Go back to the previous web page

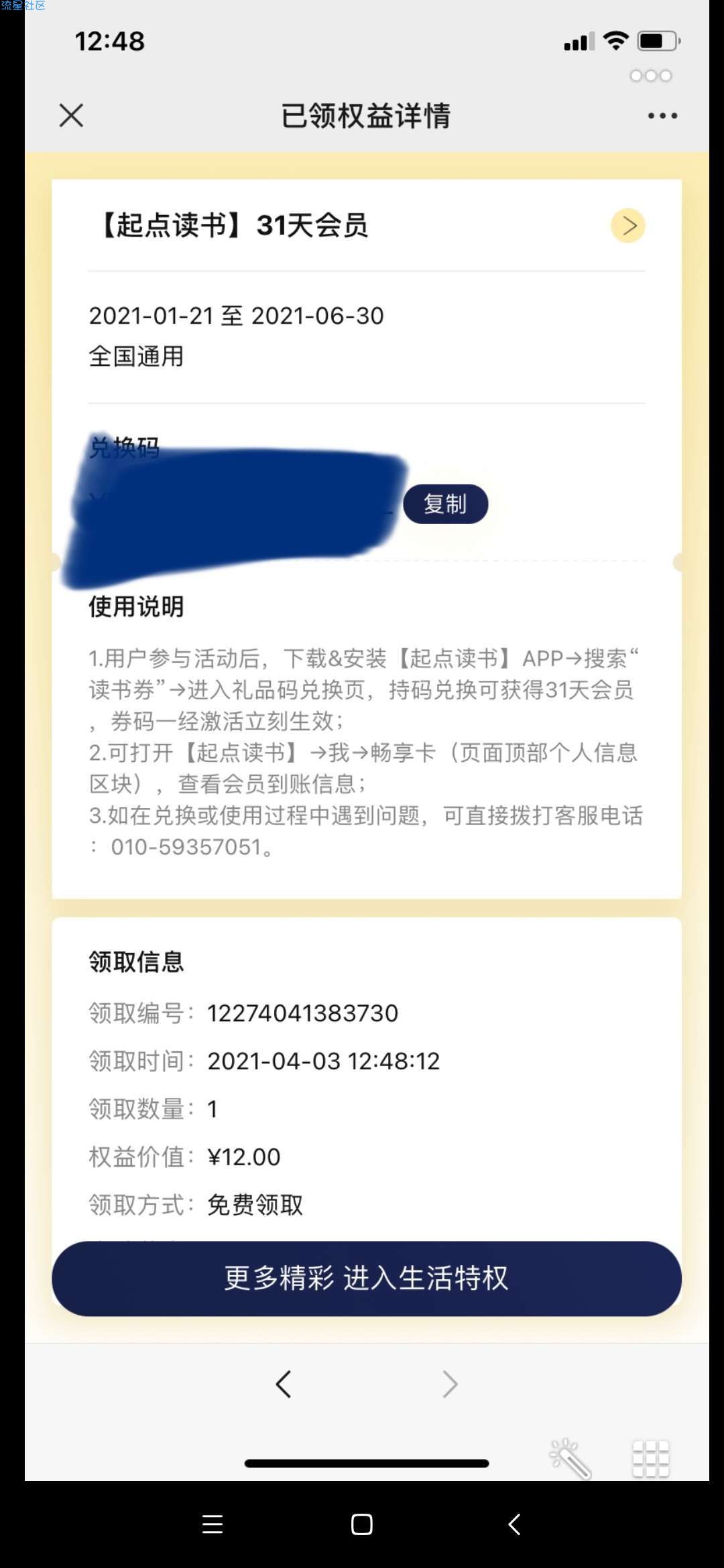pos(284,1384)
